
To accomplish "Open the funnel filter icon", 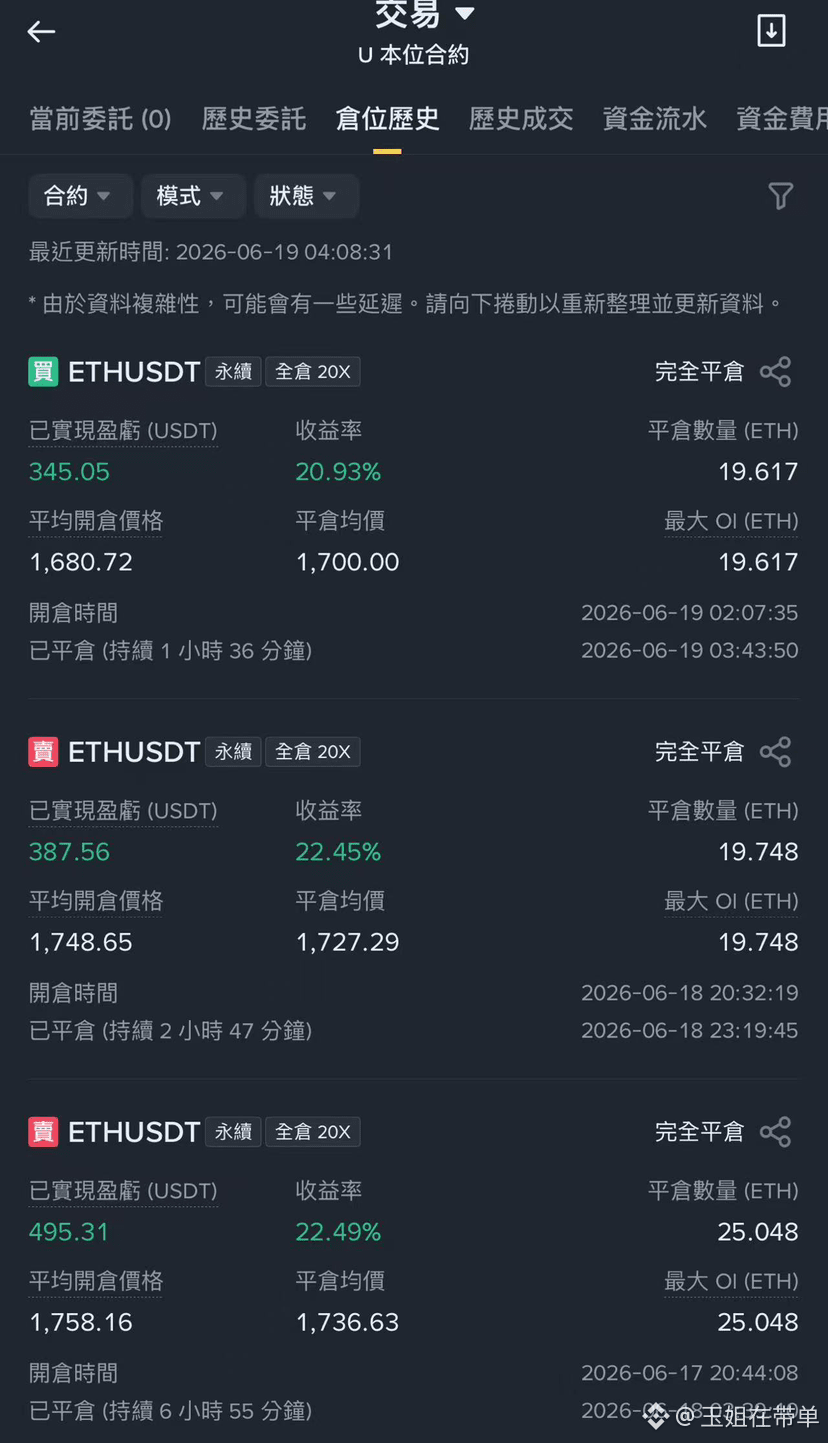I will (x=781, y=196).
